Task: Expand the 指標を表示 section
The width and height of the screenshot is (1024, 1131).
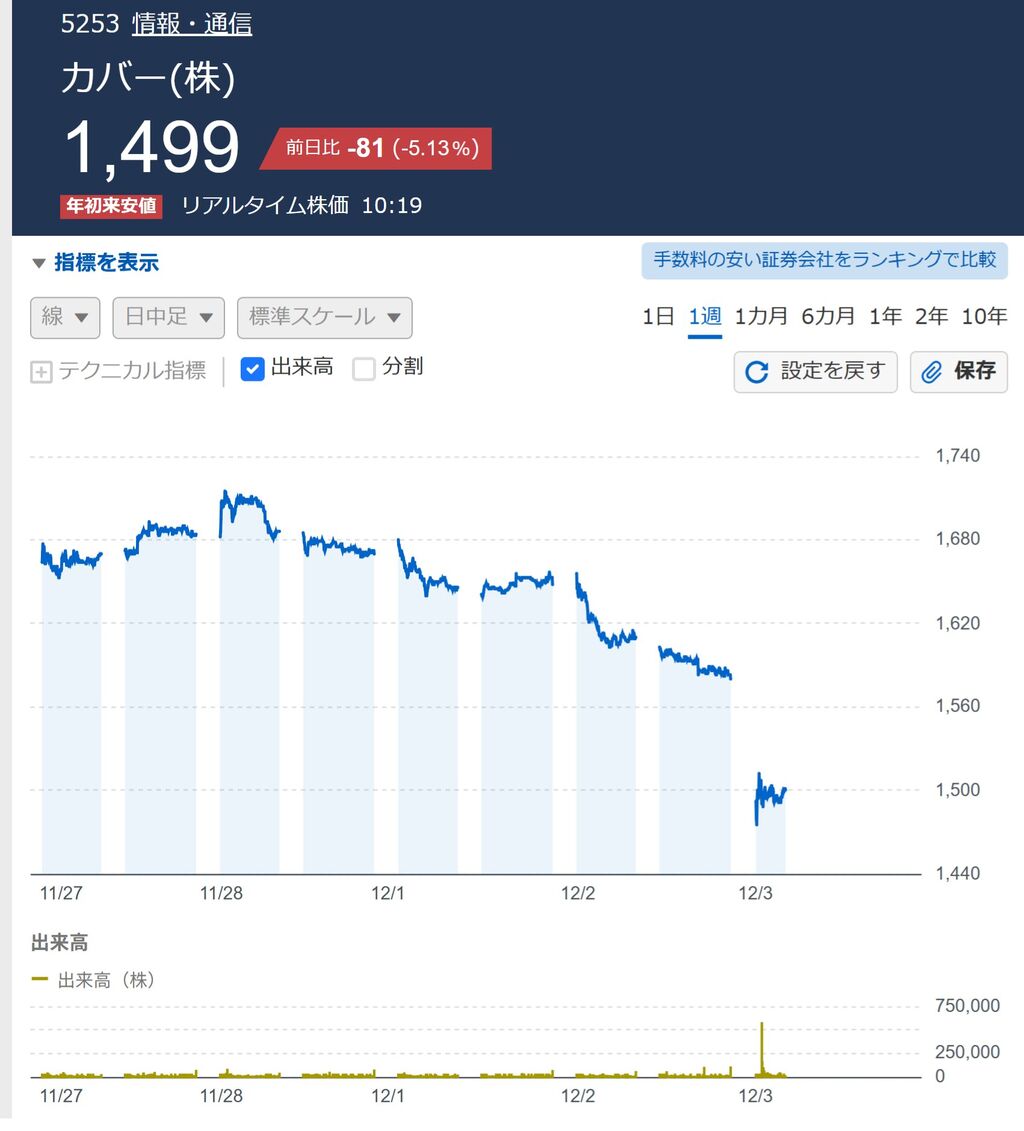Action: point(96,263)
